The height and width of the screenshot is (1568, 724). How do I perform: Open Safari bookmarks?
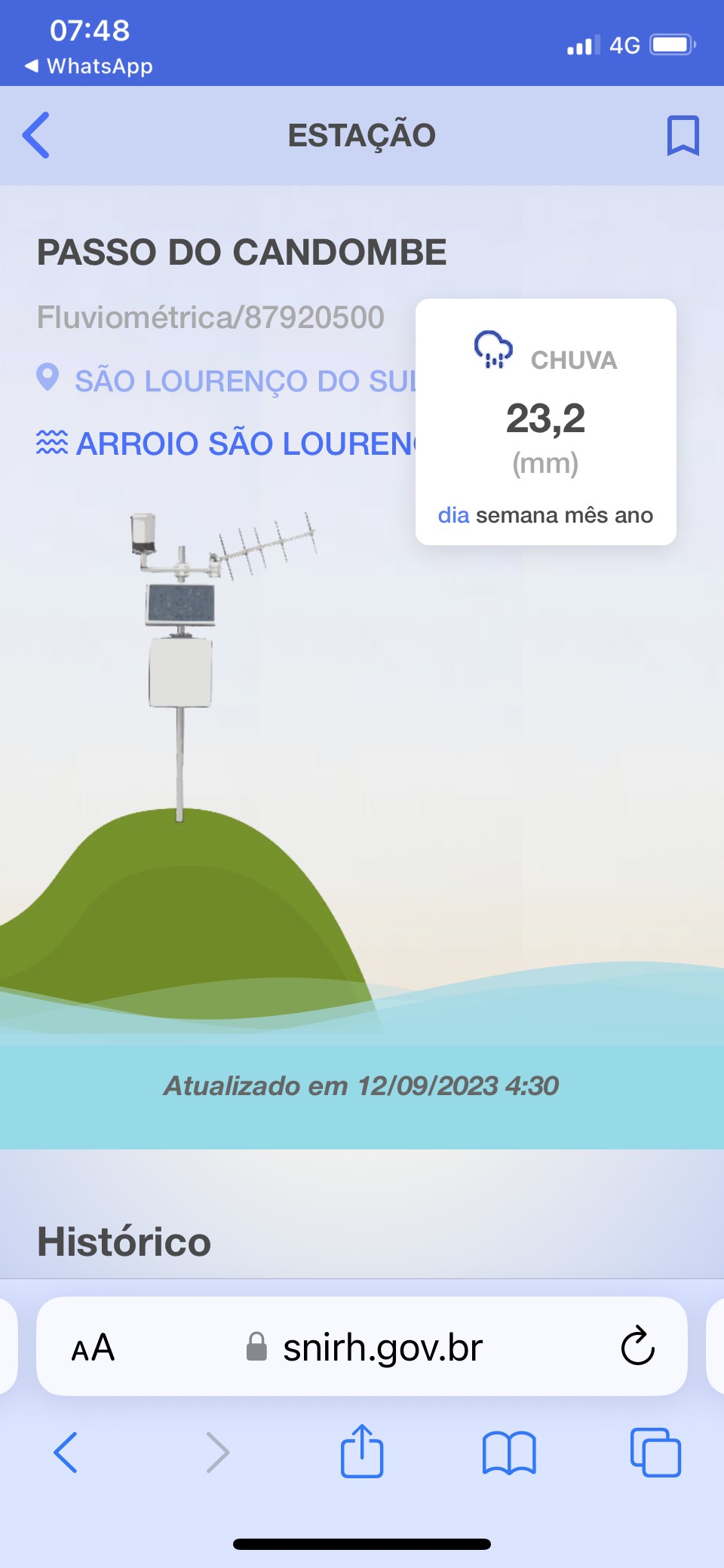(x=509, y=1452)
